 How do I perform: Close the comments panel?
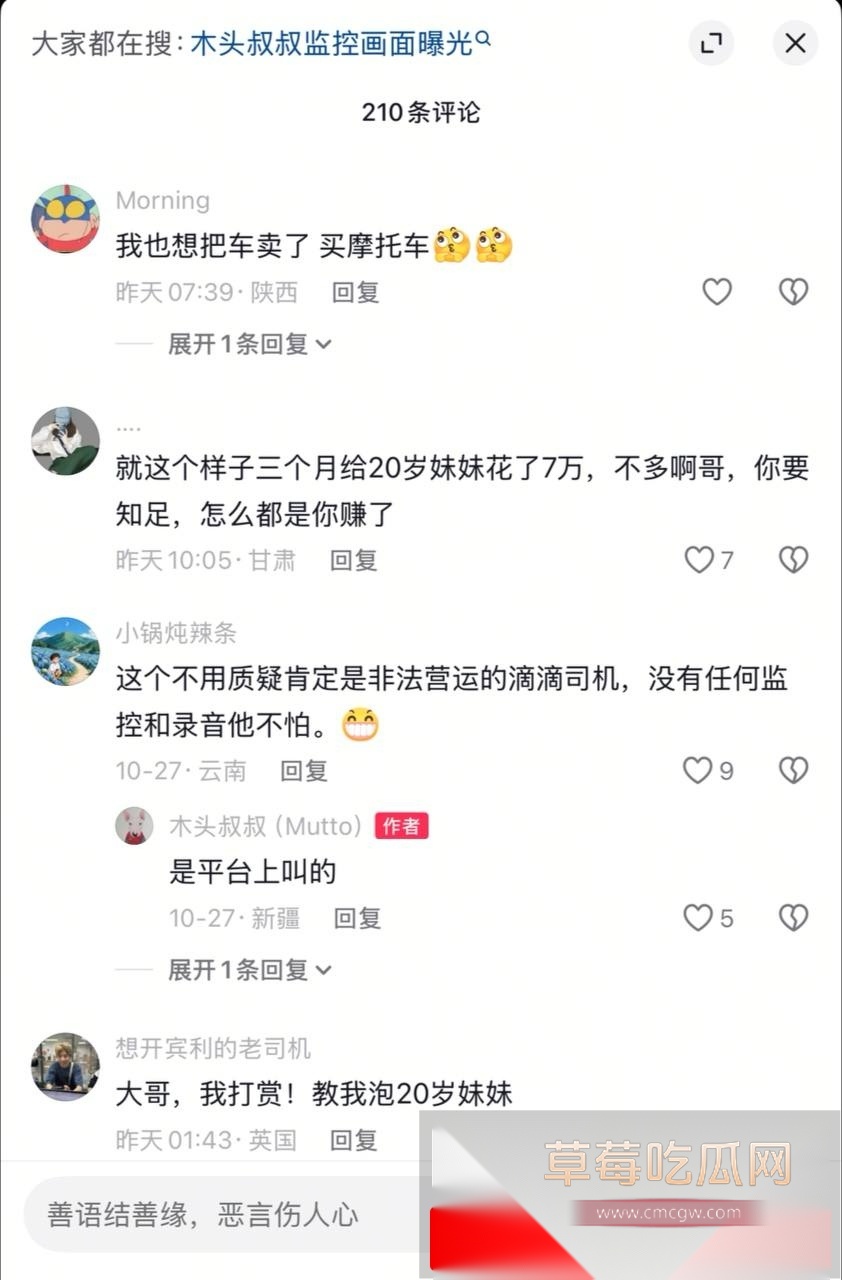point(795,43)
